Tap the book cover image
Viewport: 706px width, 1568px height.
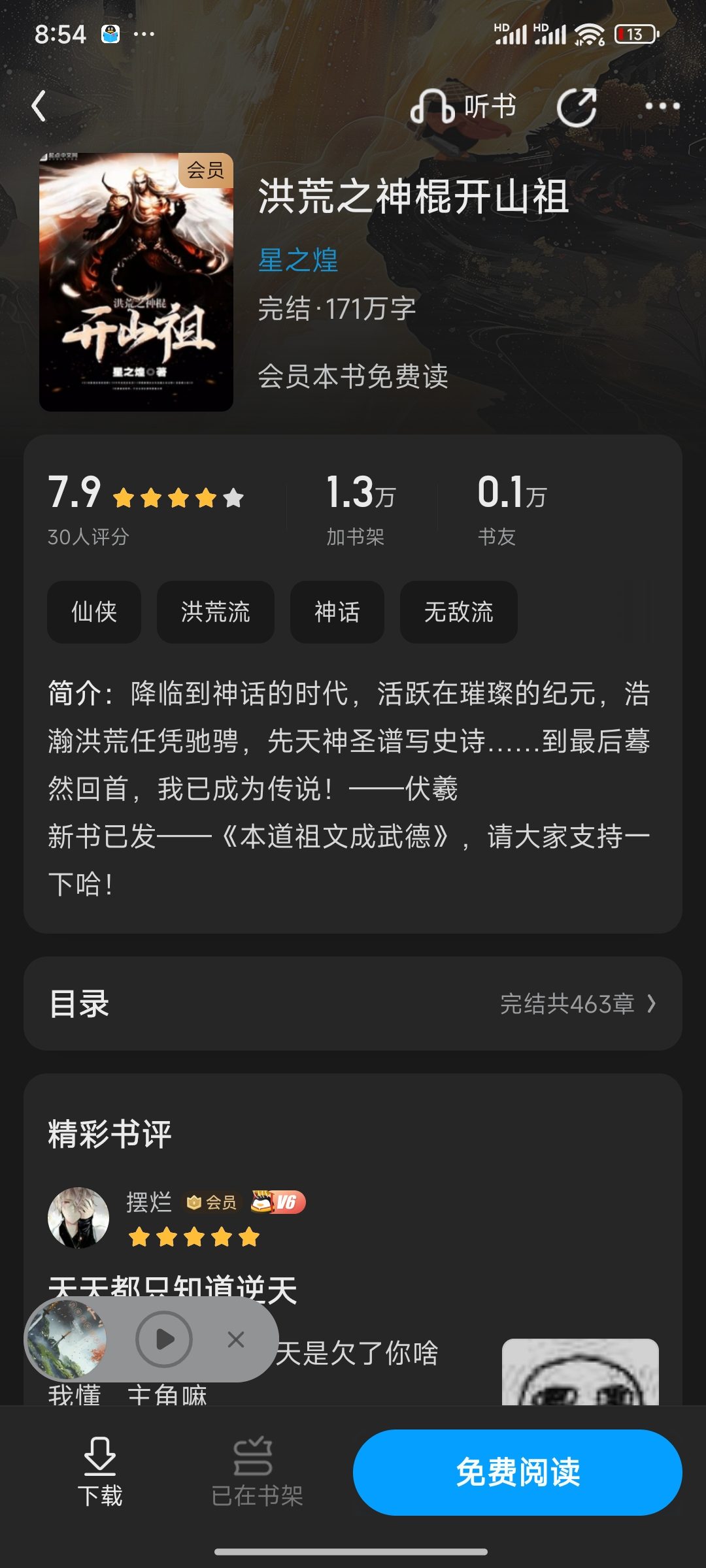coord(136,282)
